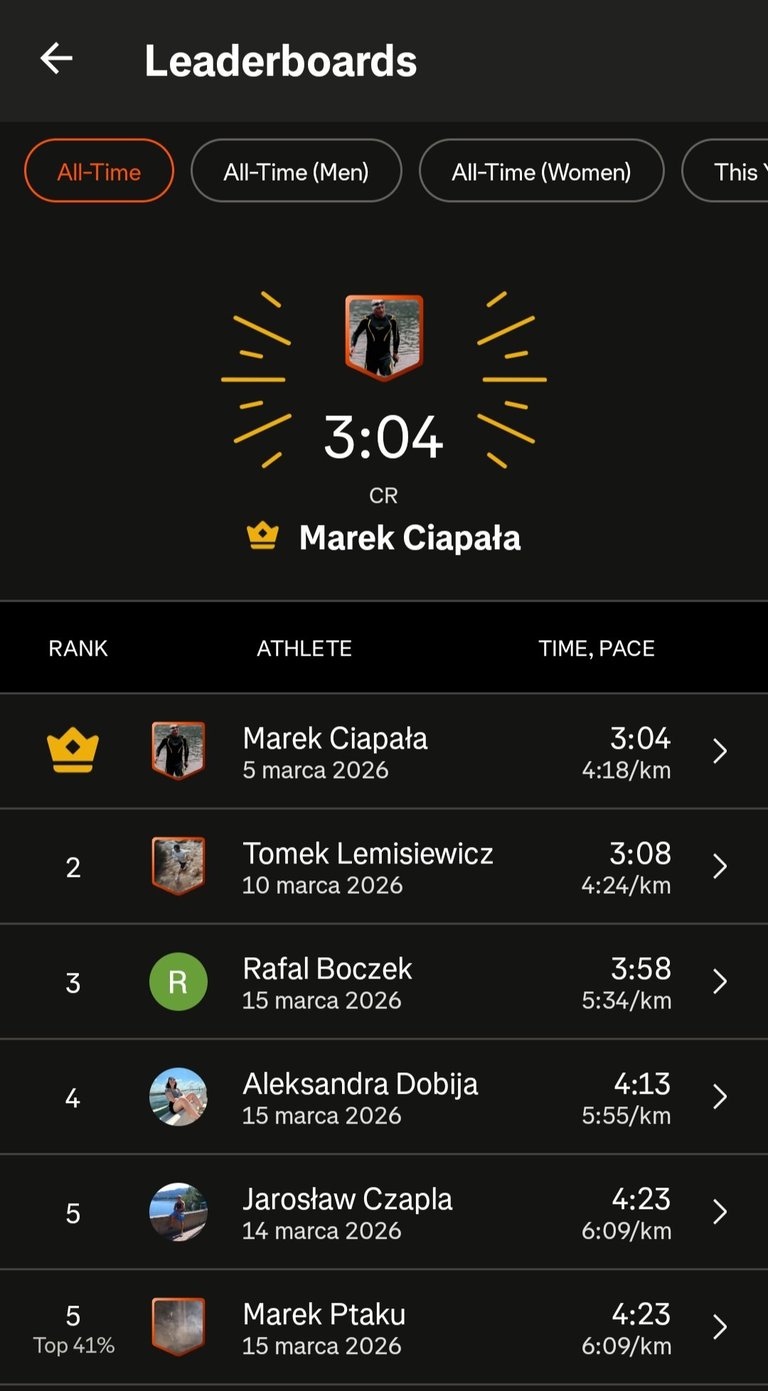
Task: Switch to All-Time (Men) leaderboard
Action: 296,171
